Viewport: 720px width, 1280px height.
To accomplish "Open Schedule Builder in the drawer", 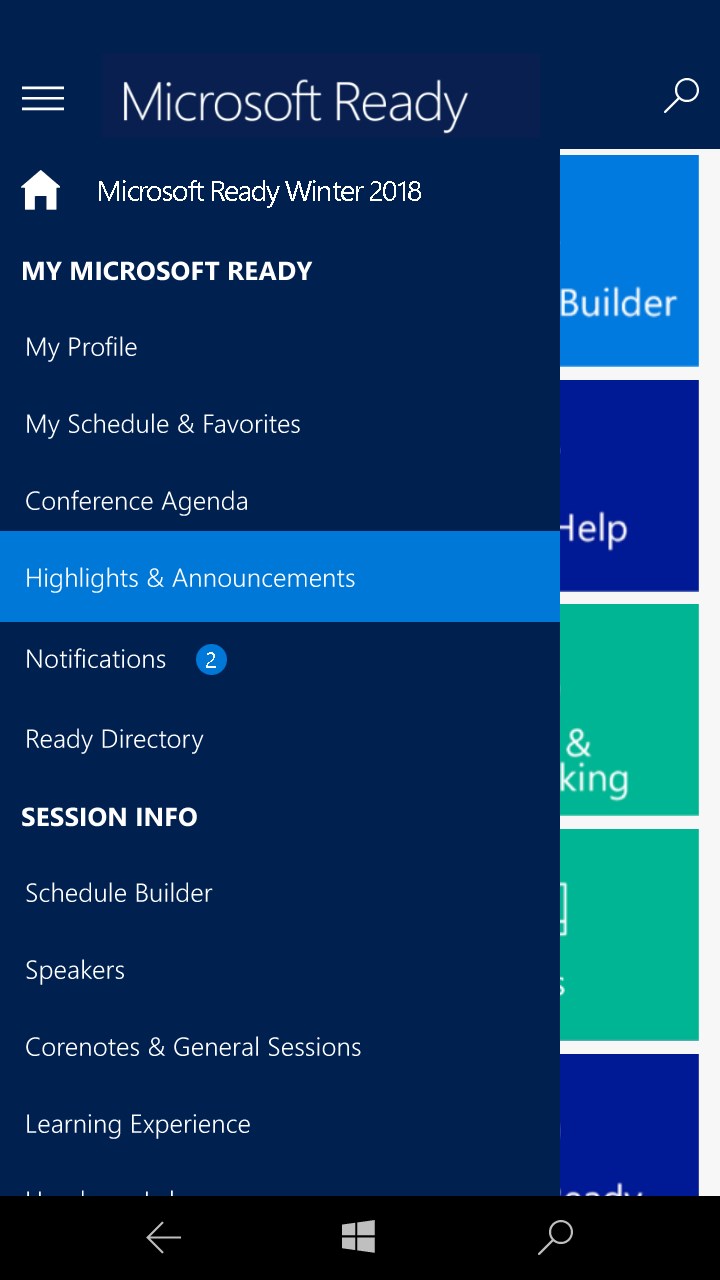I will pos(119,893).
